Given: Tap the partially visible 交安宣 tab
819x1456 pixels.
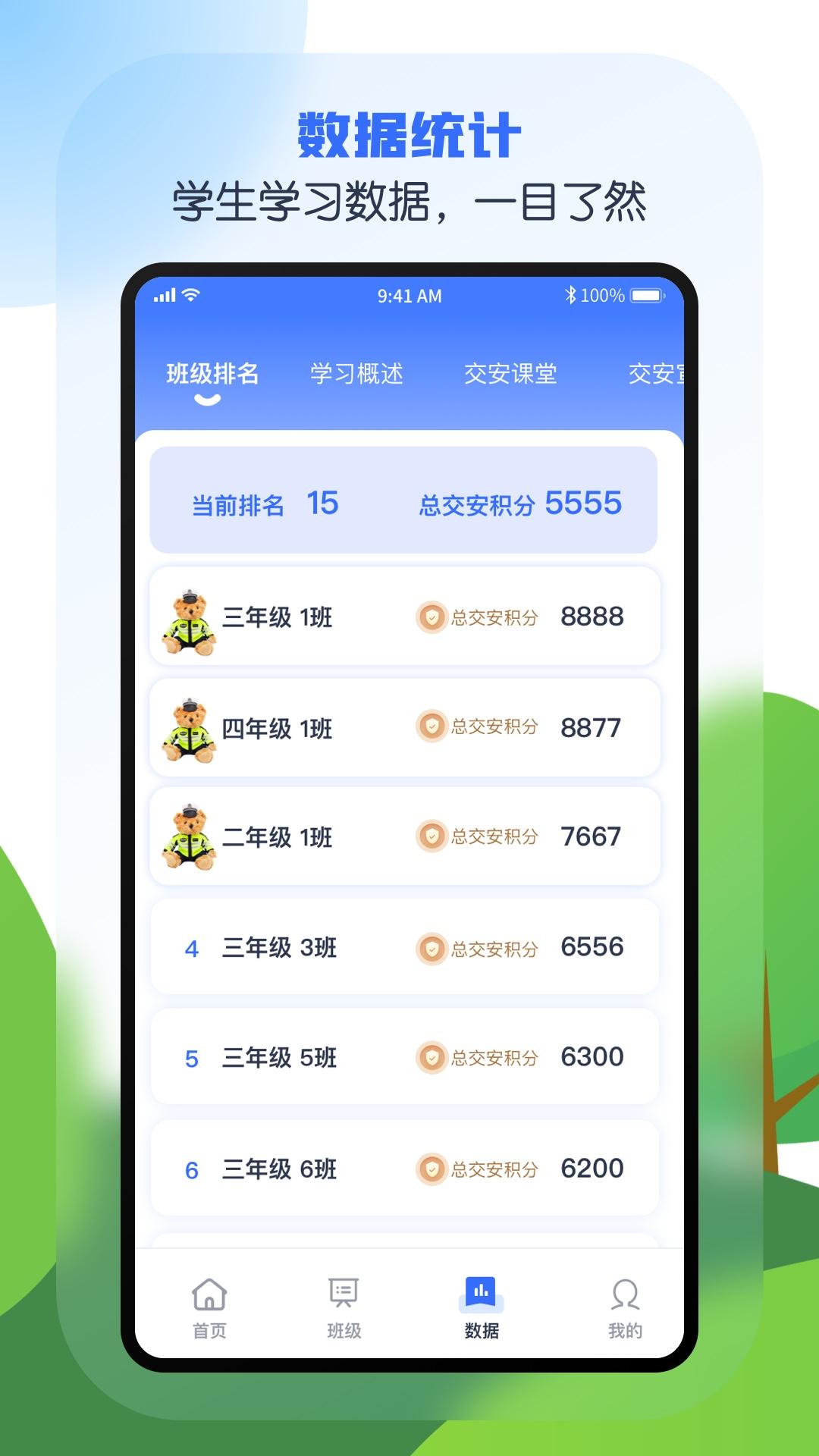Looking at the screenshot, I should [659, 373].
